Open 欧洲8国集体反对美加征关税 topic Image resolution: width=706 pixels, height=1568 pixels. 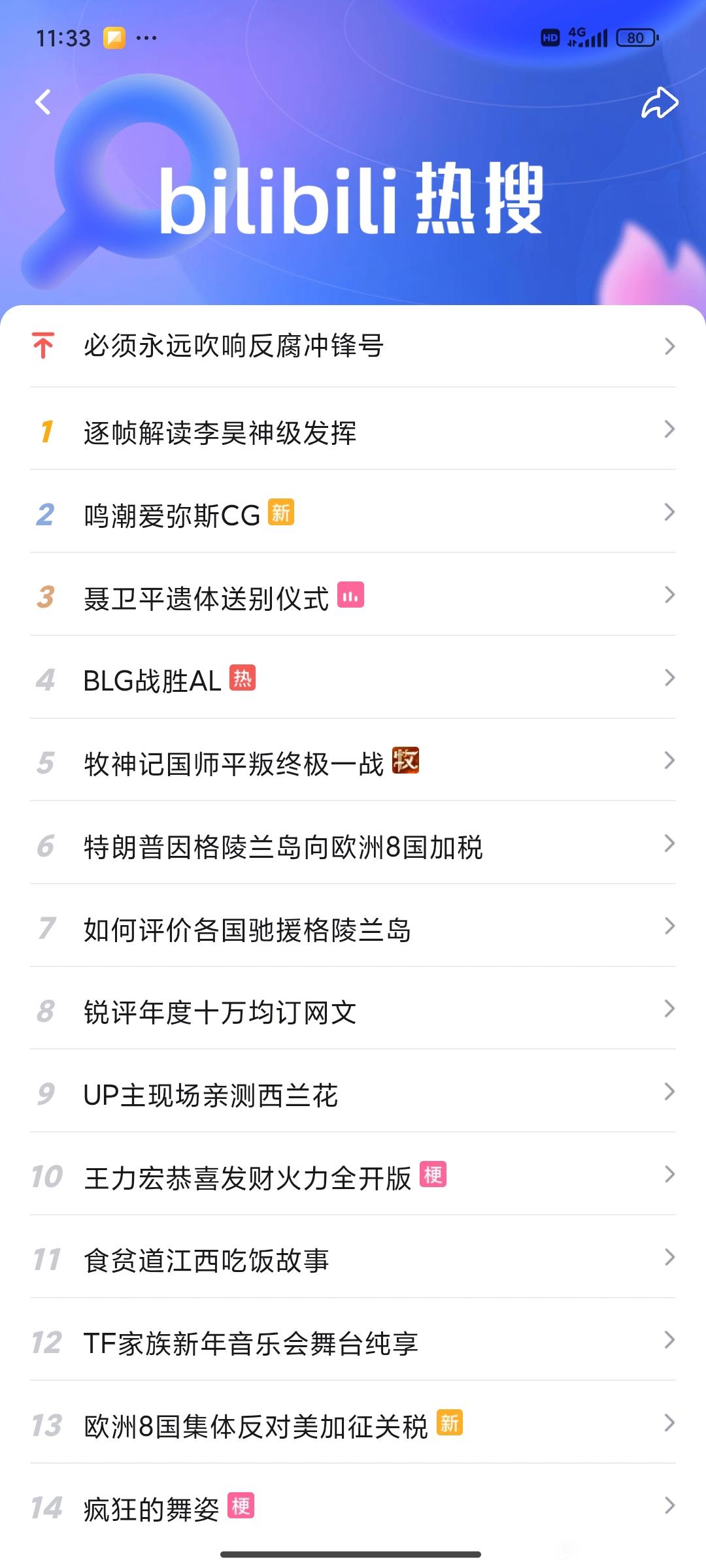point(256,1426)
